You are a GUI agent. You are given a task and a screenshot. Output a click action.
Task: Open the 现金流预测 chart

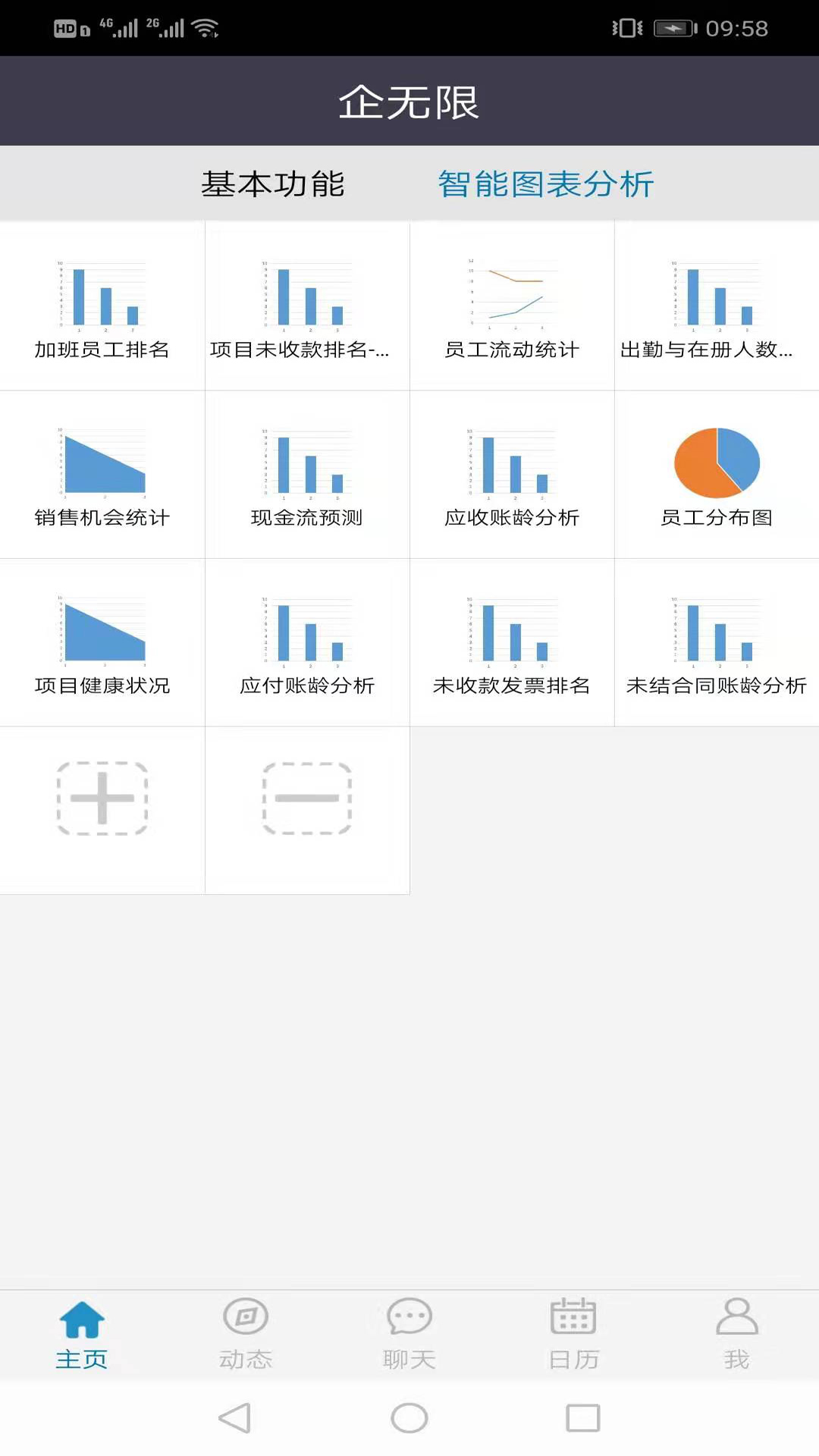point(307,475)
